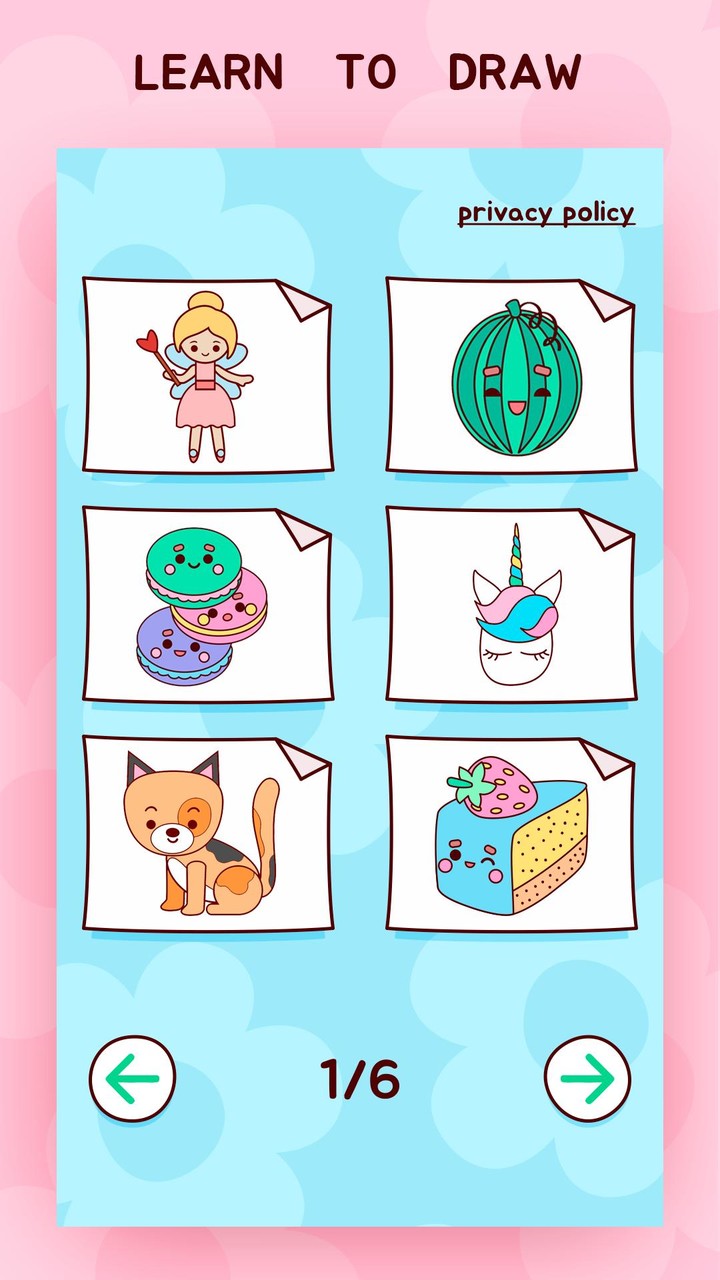Tap the heart wand on the fairy drawing
This screenshot has width=720, height=1280.
(x=148, y=340)
